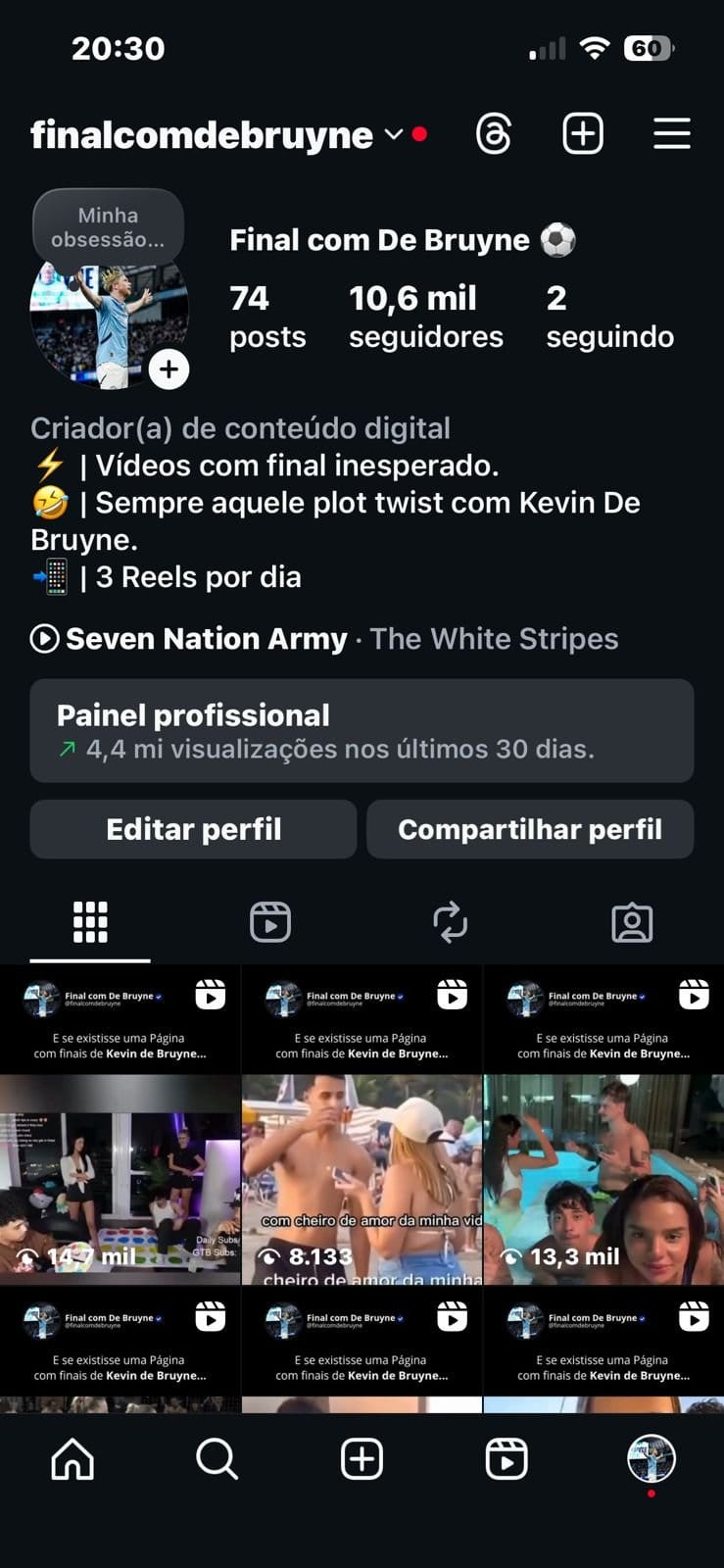Go to Home feed via house icon
724x1568 pixels.
[72, 1458]
